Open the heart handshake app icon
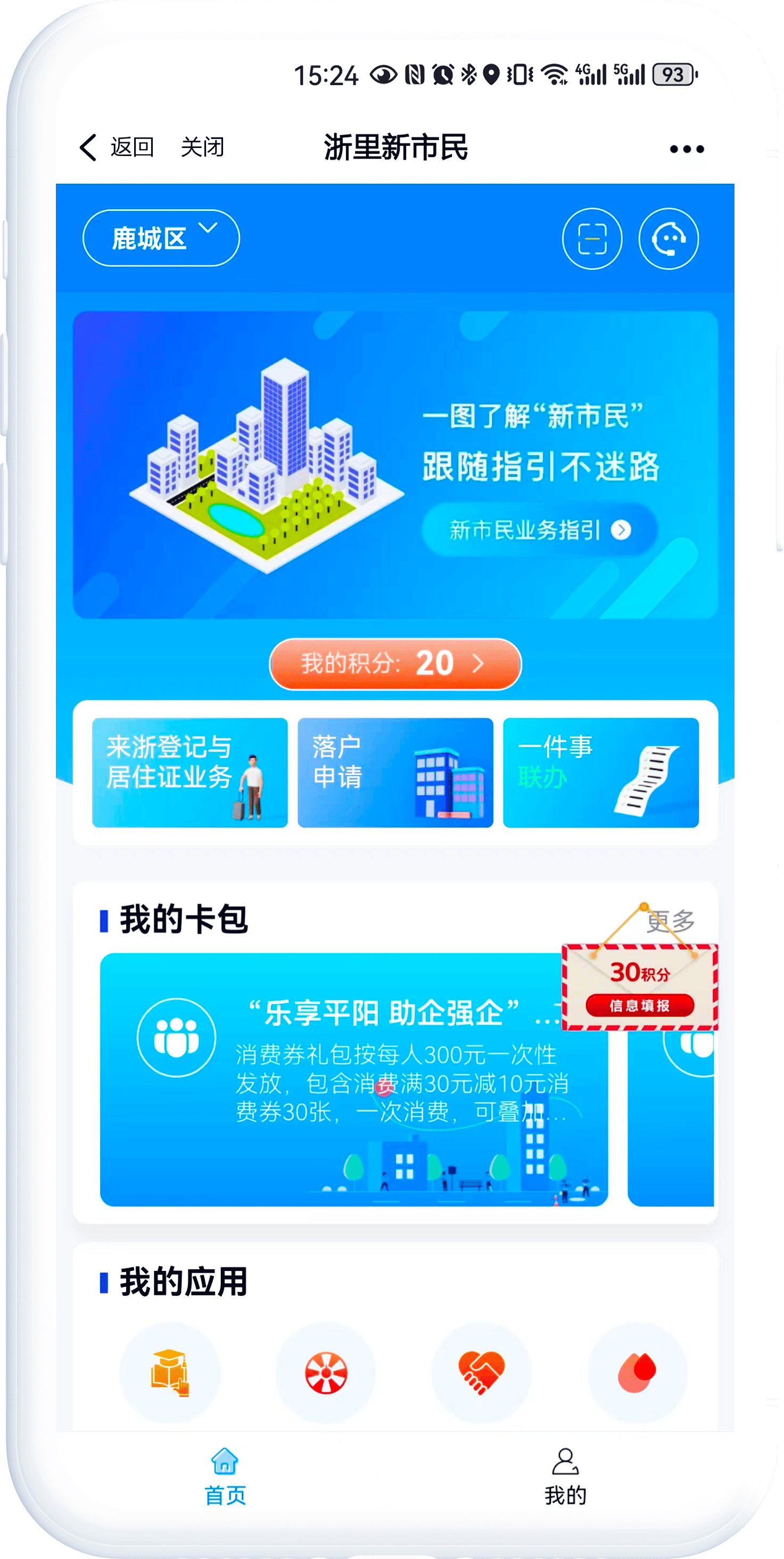The width and height of the screenshot is (784, 1559). [482, 1373]
